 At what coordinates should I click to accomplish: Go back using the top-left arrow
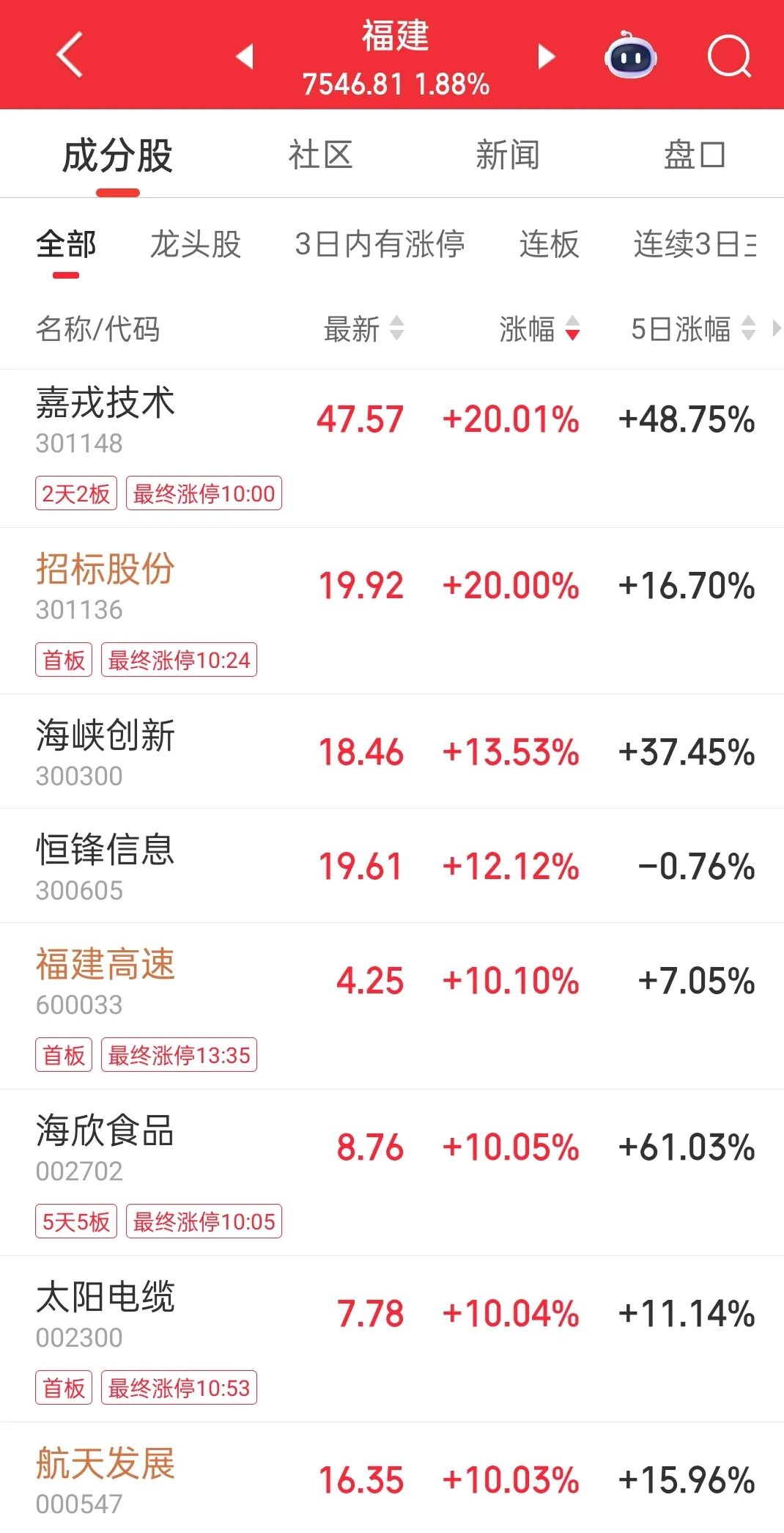(70, 55)
